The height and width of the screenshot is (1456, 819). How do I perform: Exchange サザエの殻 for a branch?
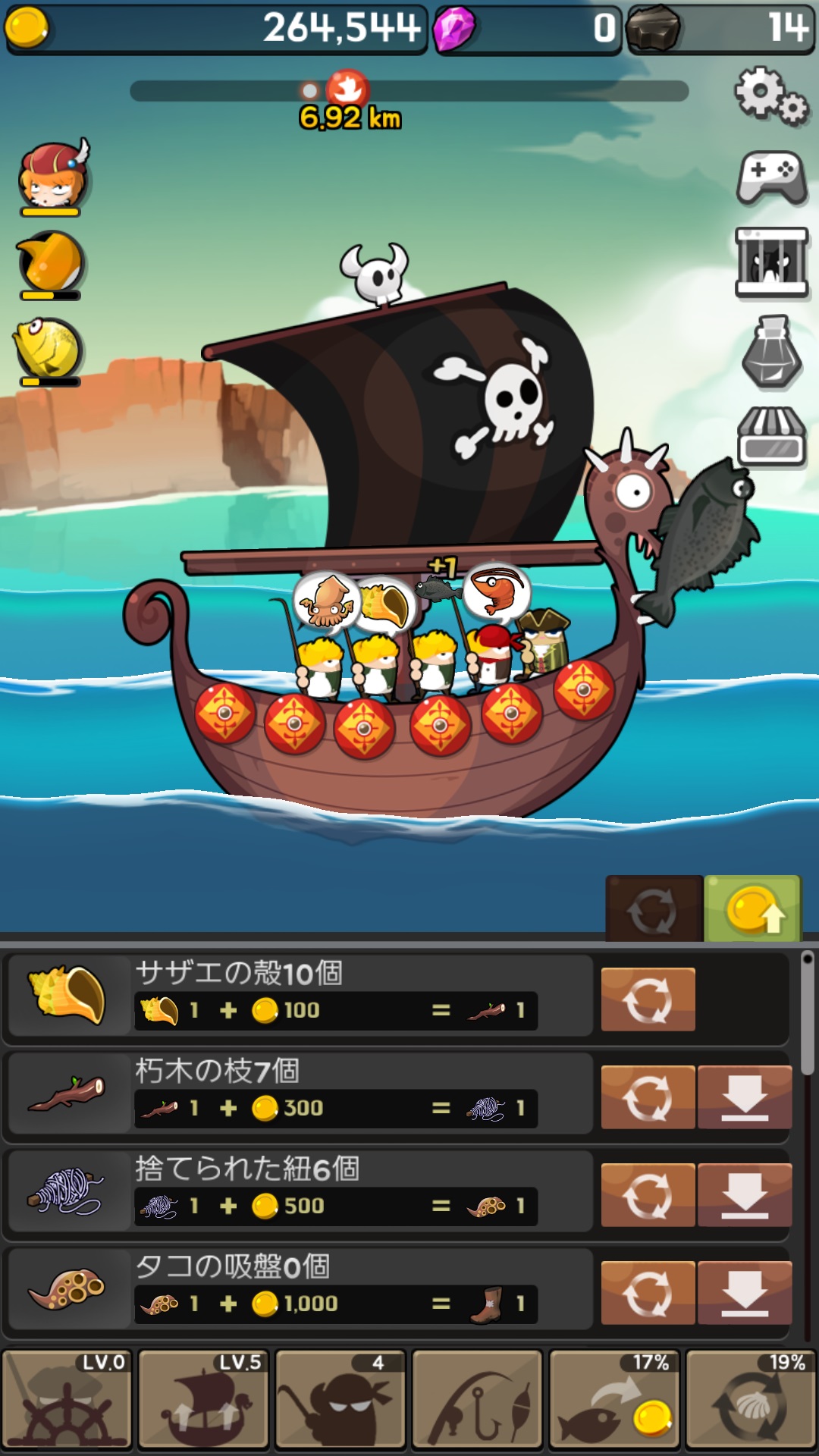click(x=648, y=999)
